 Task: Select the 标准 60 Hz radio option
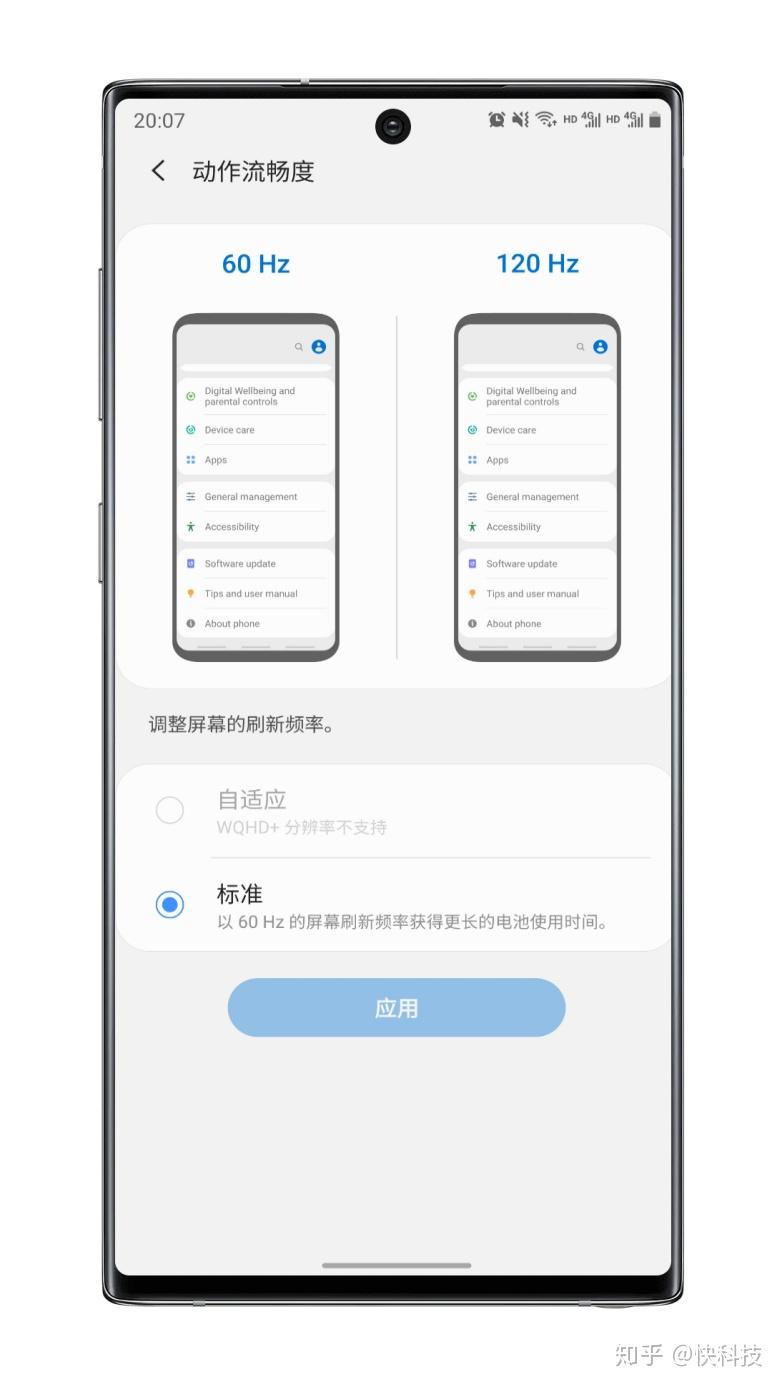(170, 905)
